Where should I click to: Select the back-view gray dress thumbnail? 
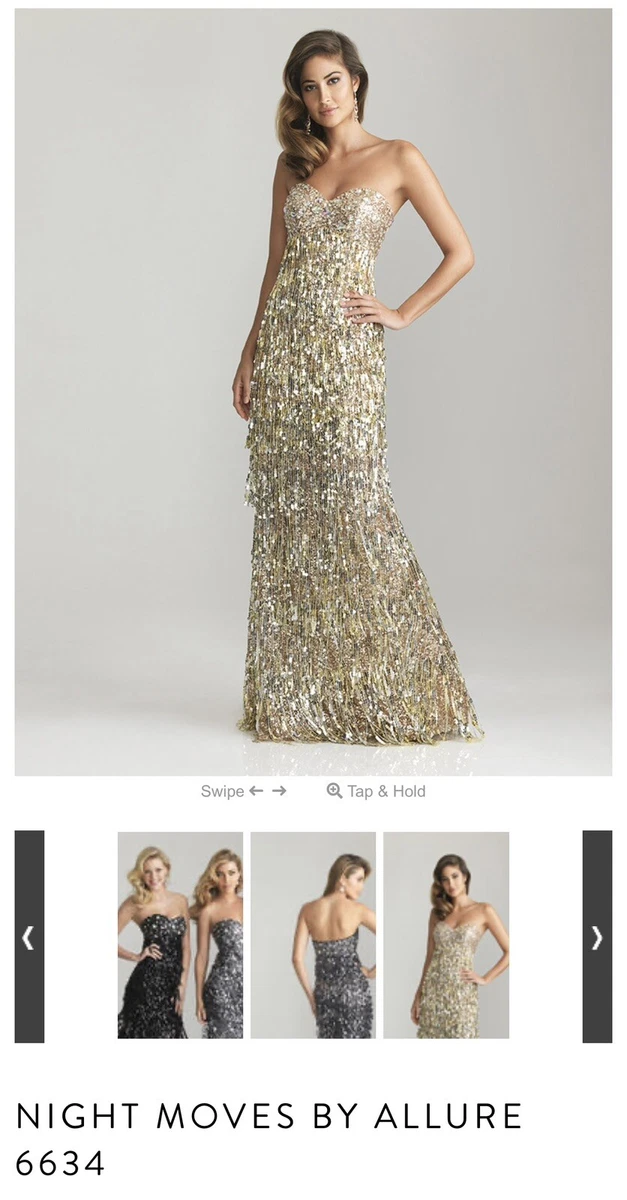313,935
